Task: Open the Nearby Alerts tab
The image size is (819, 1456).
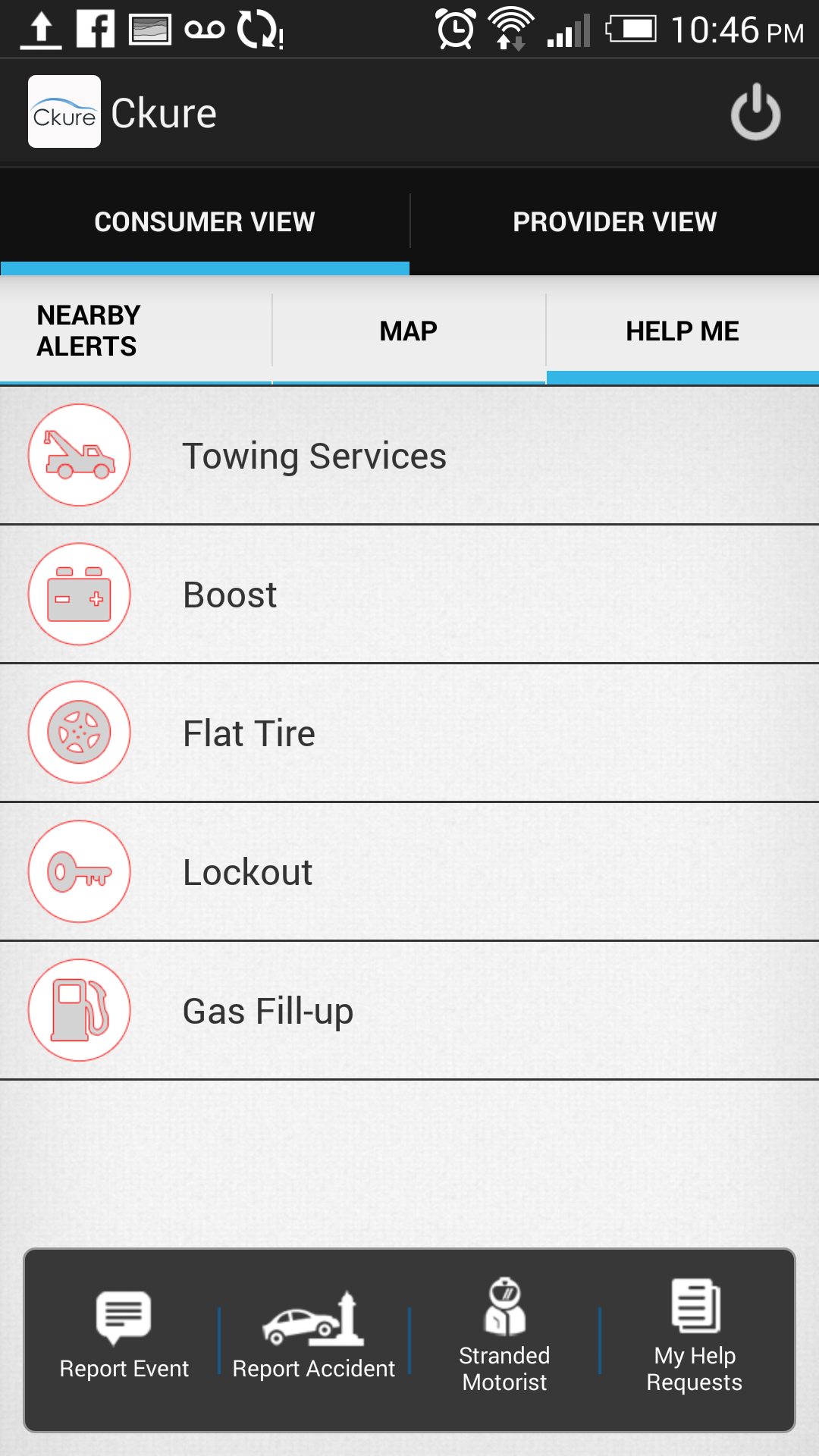Action: 136,331
